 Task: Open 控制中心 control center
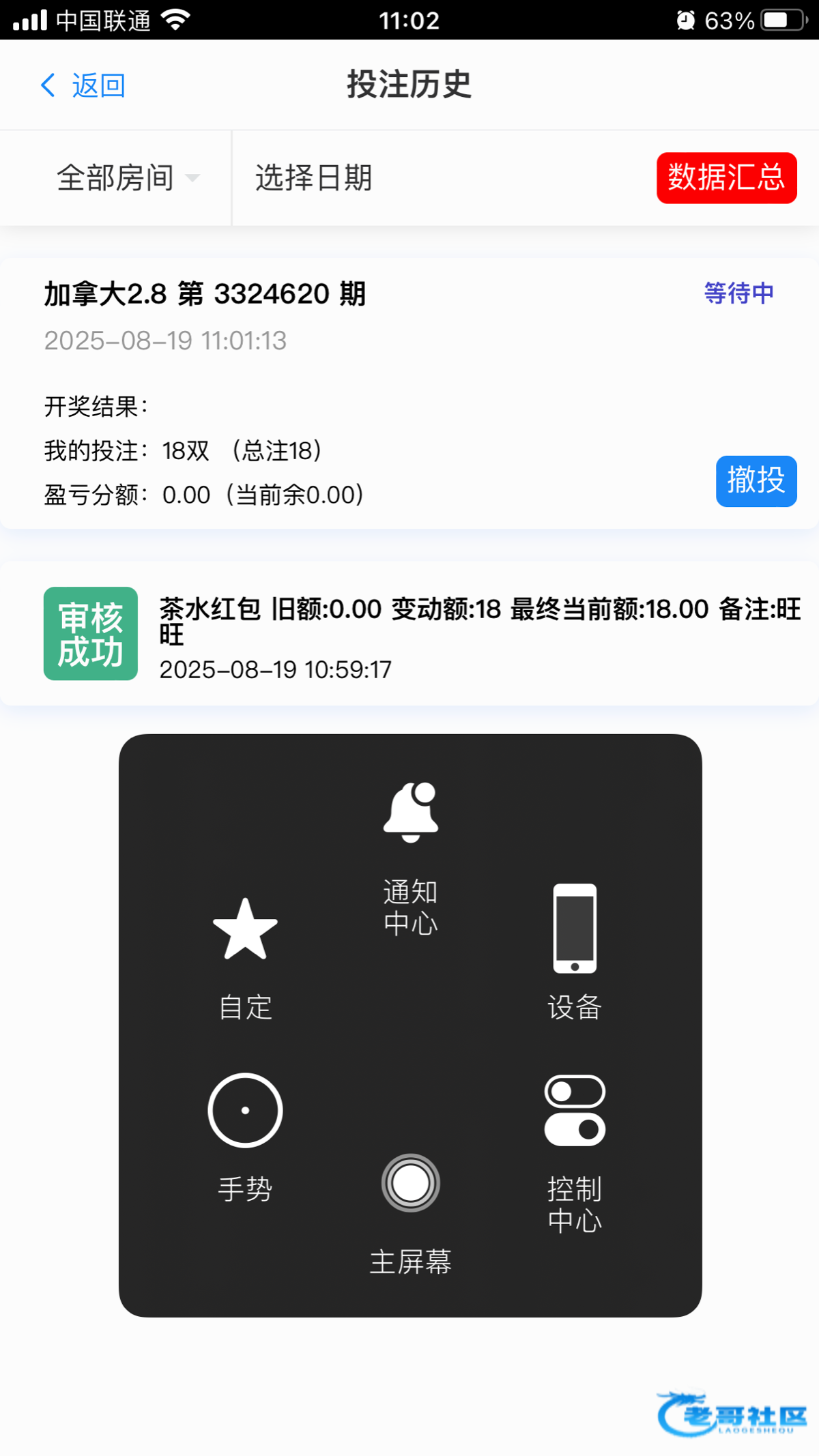tap(575, 1153)
